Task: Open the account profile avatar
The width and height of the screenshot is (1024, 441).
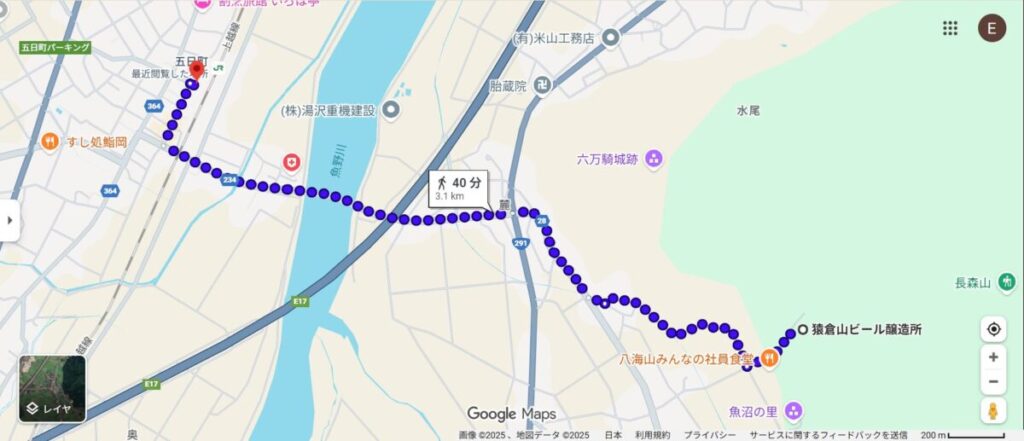Action: pyautogui.click(x=991, y=28)
